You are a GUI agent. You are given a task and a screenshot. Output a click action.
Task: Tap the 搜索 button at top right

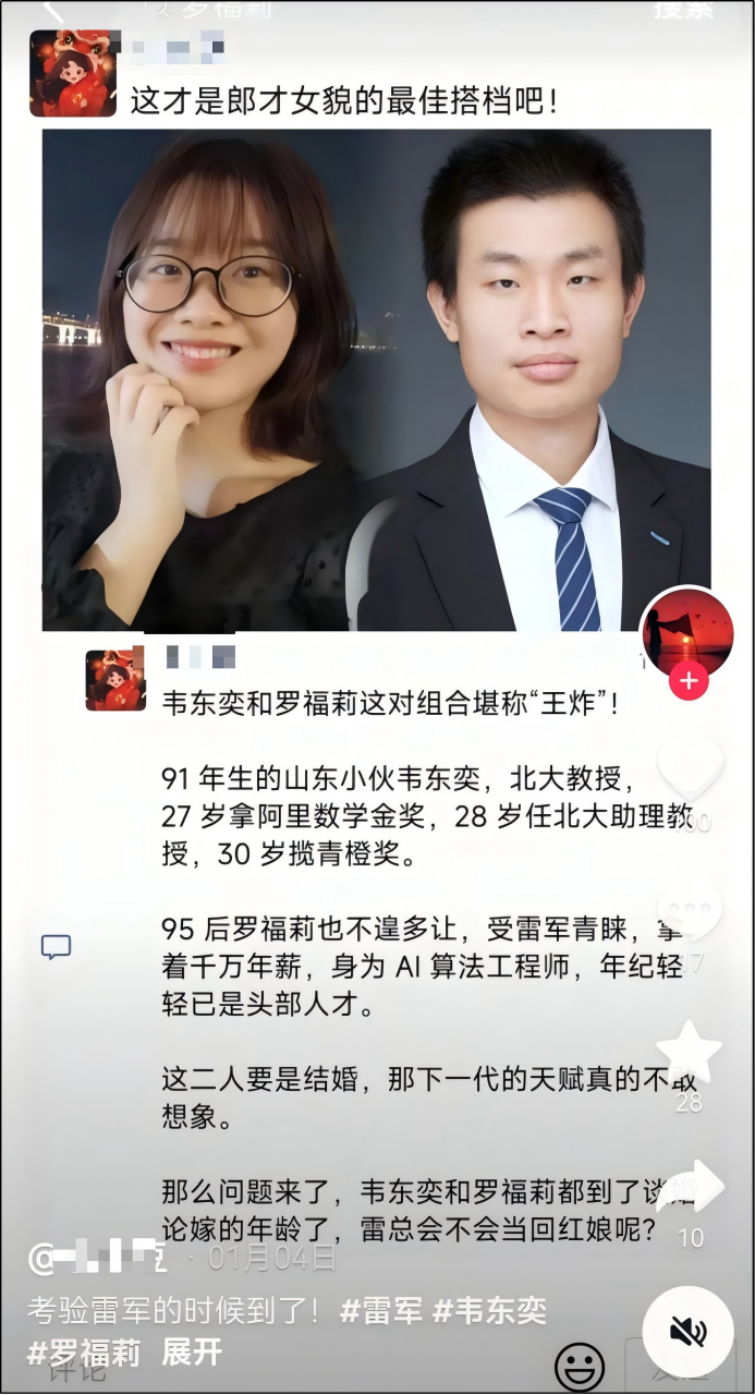click(684, 9)
